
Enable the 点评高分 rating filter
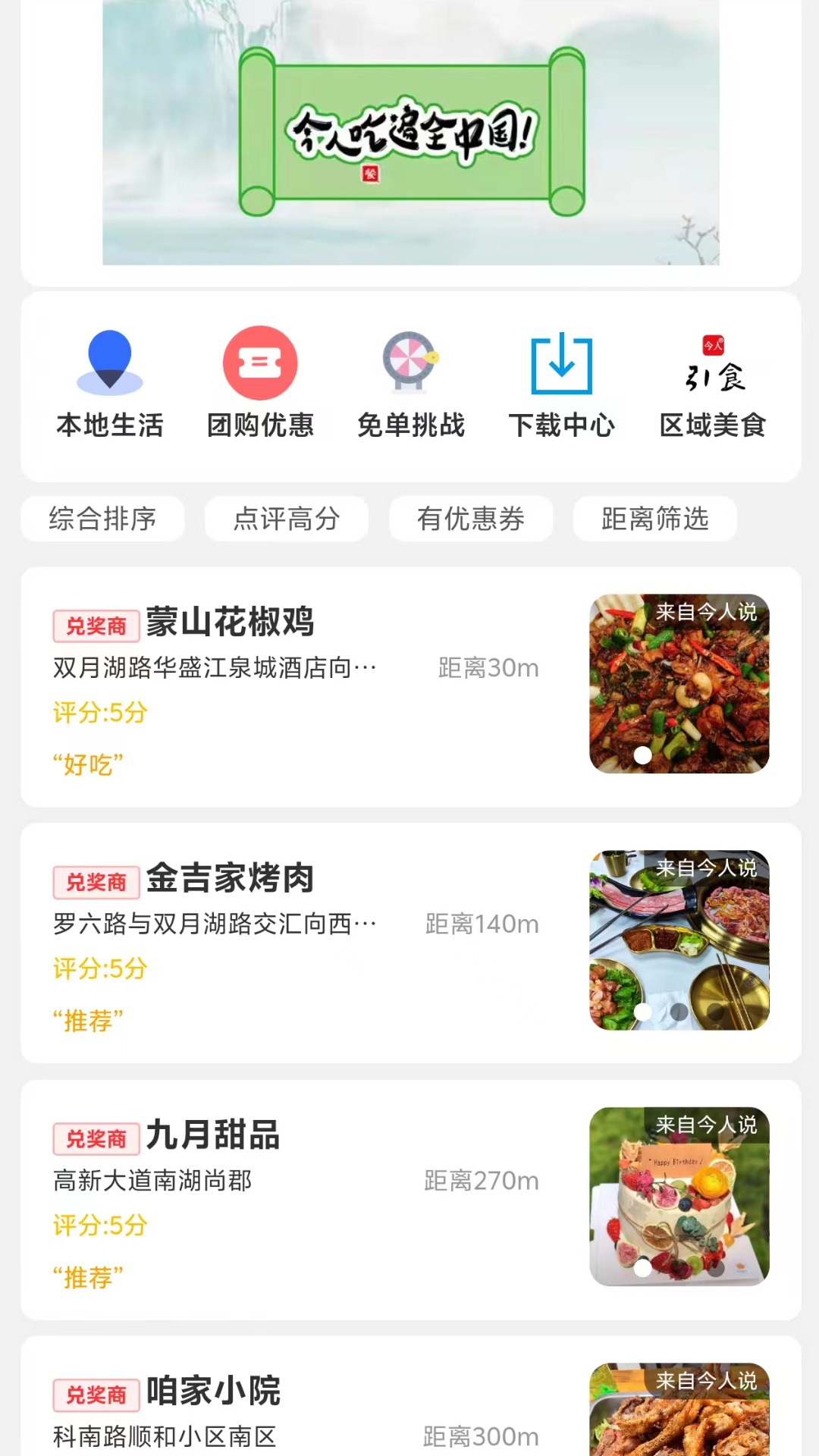287,519
